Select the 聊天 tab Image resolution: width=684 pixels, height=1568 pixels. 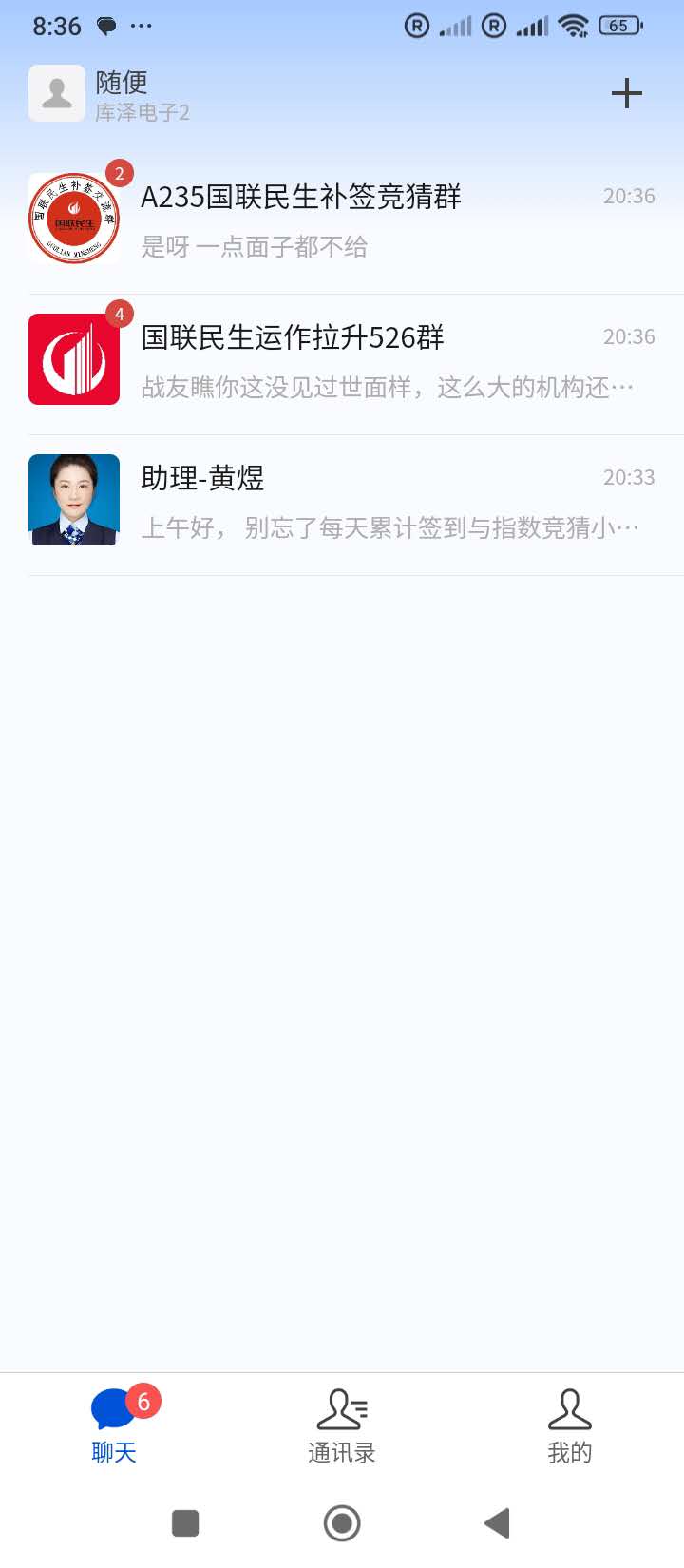pyautogui.click(x=114, y=1425)
